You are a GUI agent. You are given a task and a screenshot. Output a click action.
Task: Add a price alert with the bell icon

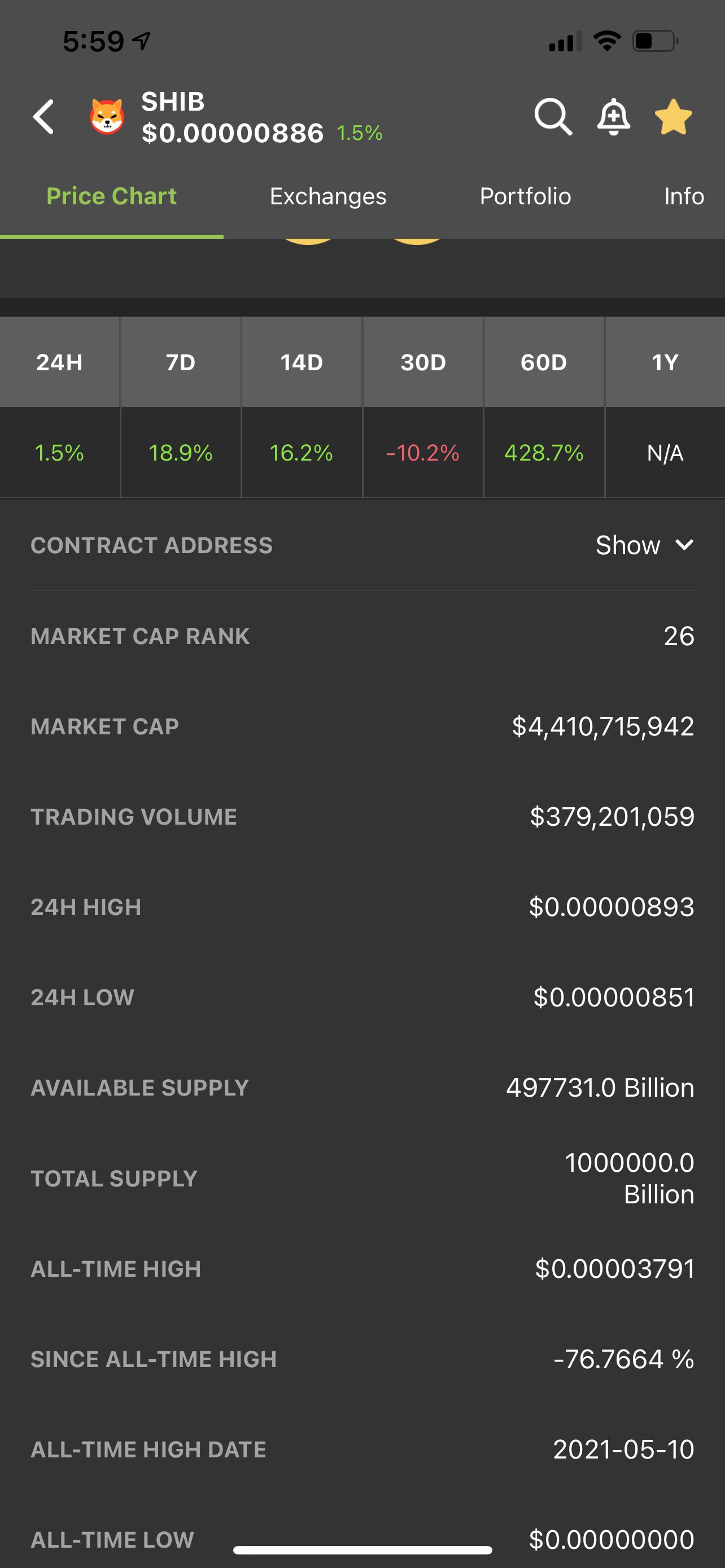pos(613,116)
